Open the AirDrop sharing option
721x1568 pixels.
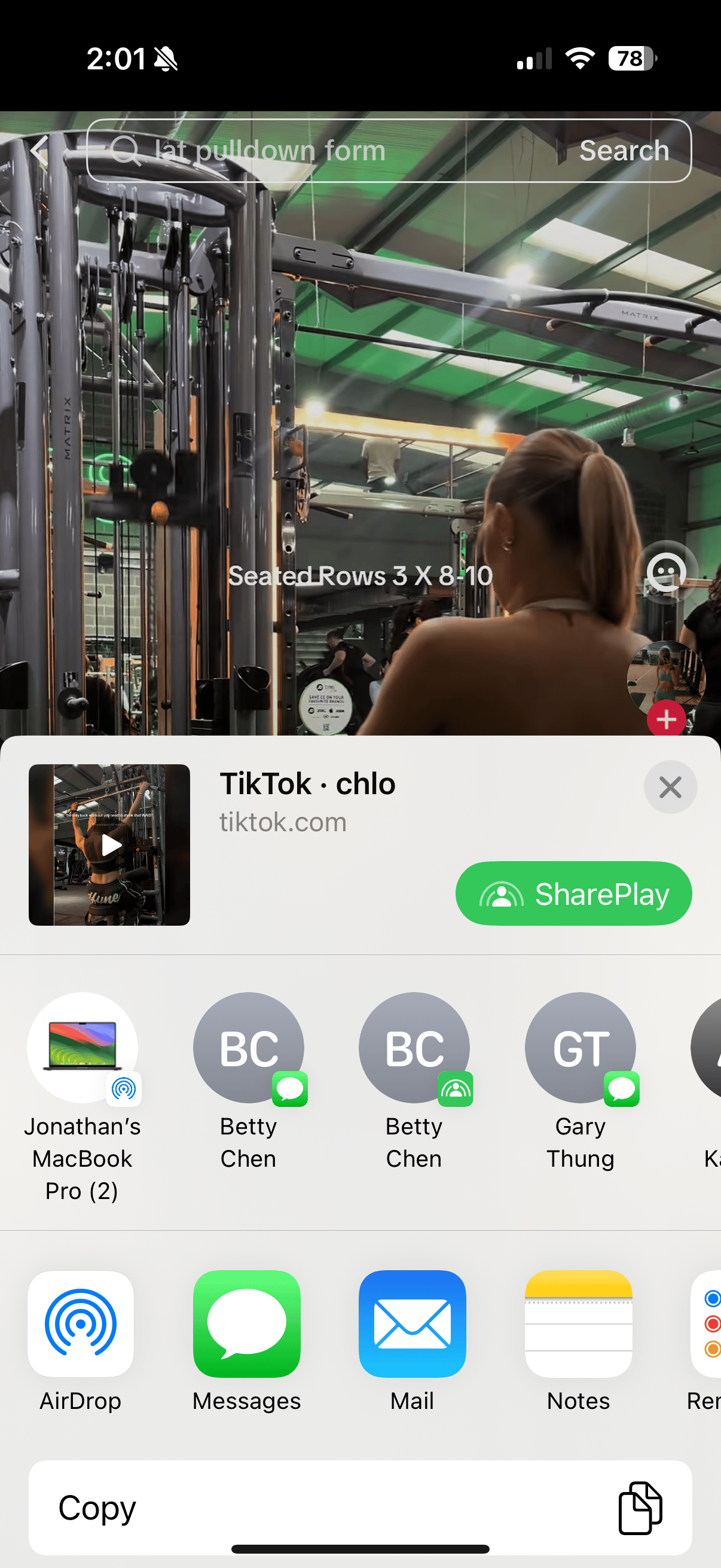point(81,1324)
